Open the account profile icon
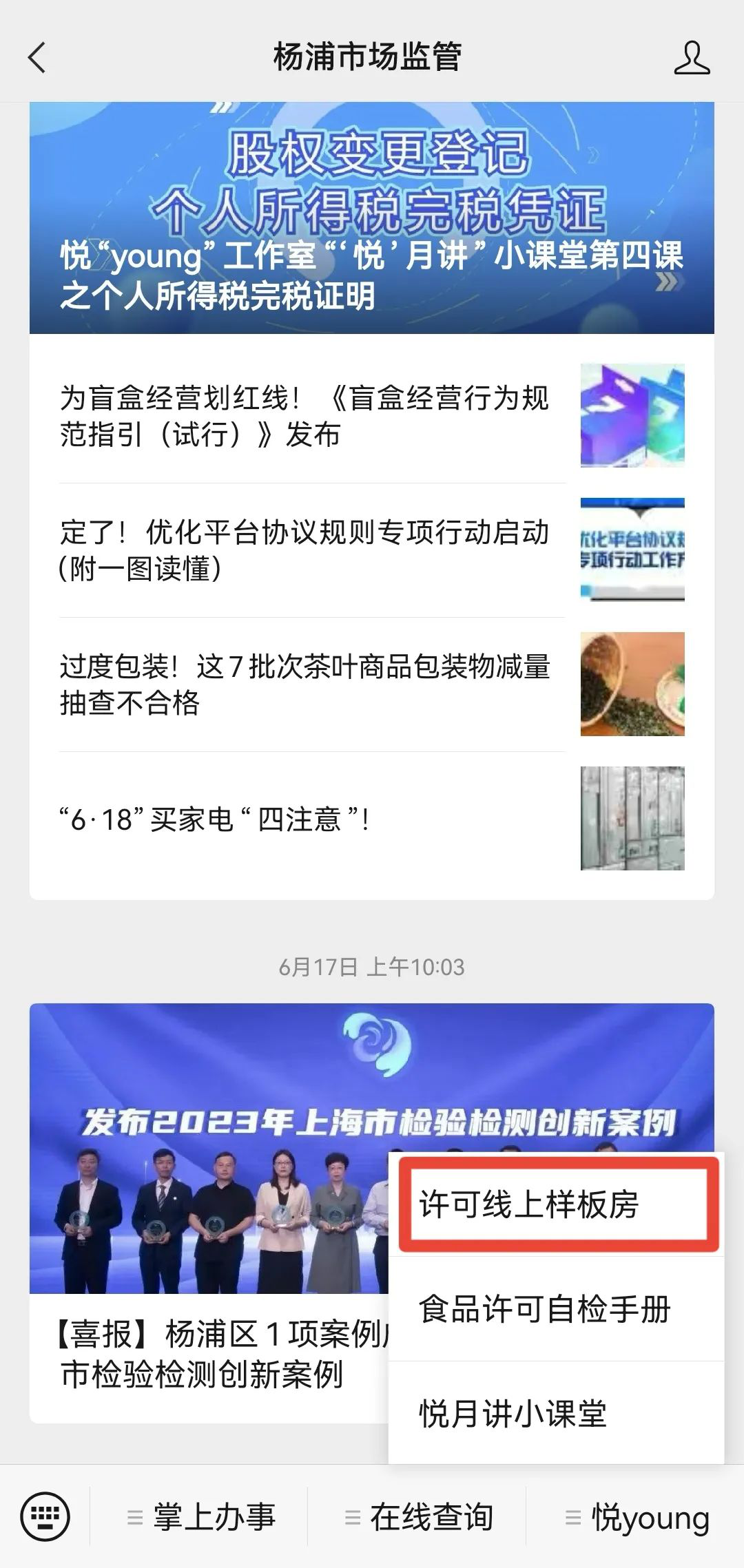 [691, 57]
